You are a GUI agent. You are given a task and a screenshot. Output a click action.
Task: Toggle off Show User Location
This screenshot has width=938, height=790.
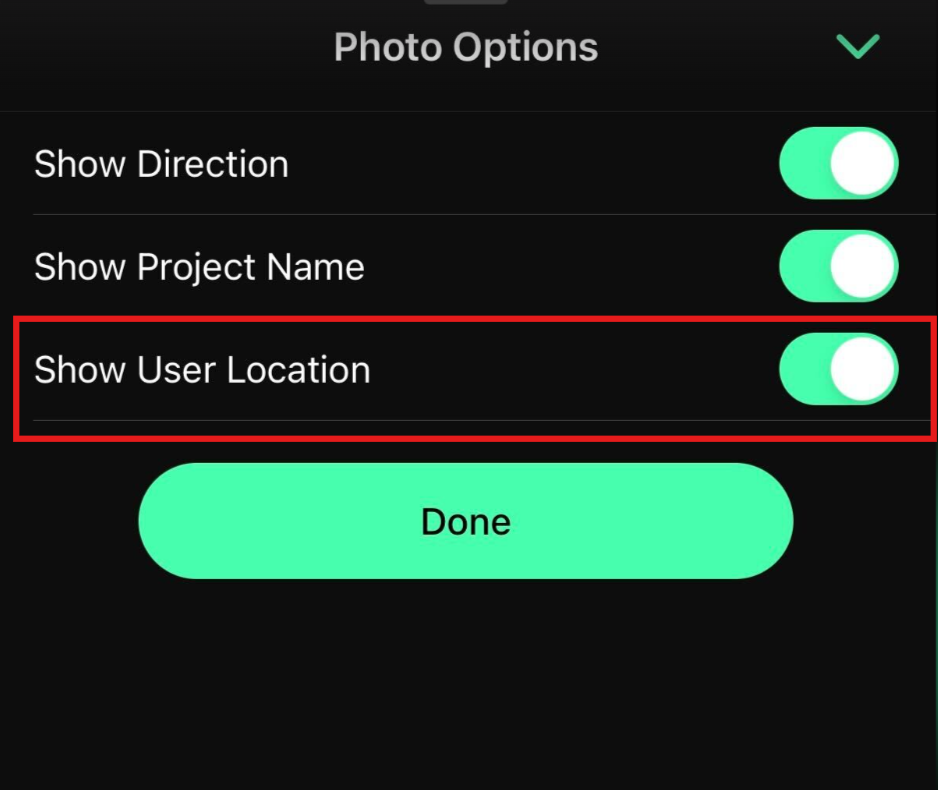pyautogui.click(x=838, y=369)
